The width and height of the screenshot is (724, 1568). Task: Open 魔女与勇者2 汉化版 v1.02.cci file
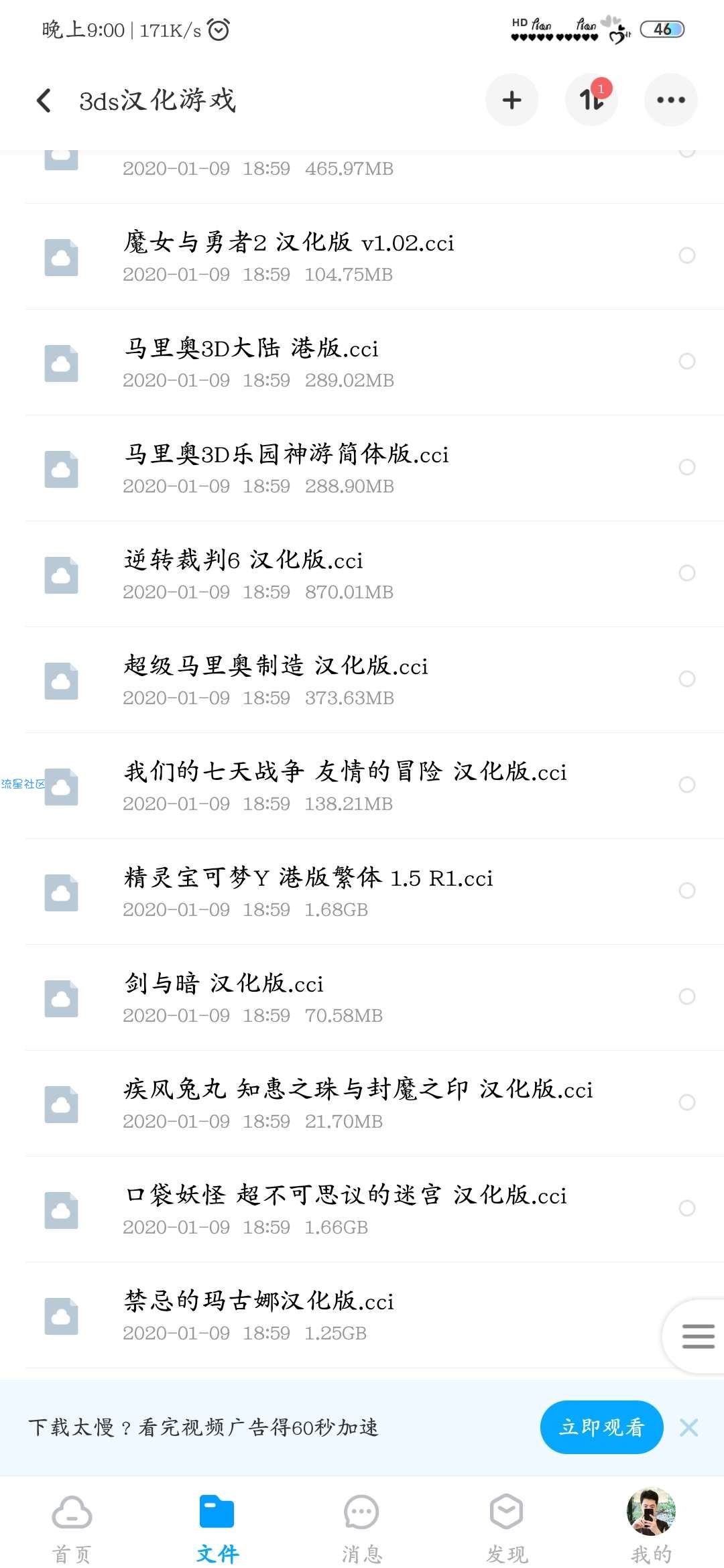[362, 257]
